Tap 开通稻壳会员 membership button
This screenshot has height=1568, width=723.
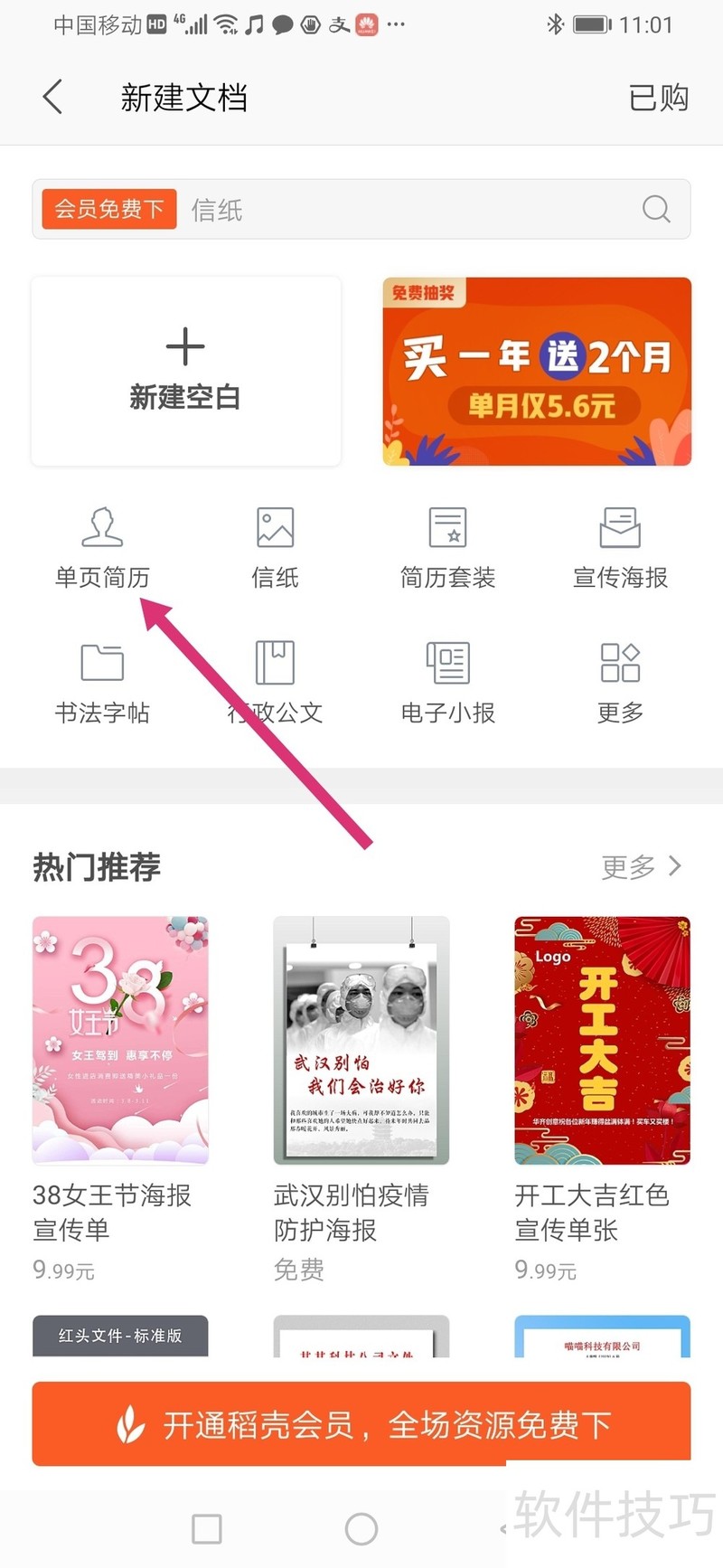click(x=361, y=1424)
